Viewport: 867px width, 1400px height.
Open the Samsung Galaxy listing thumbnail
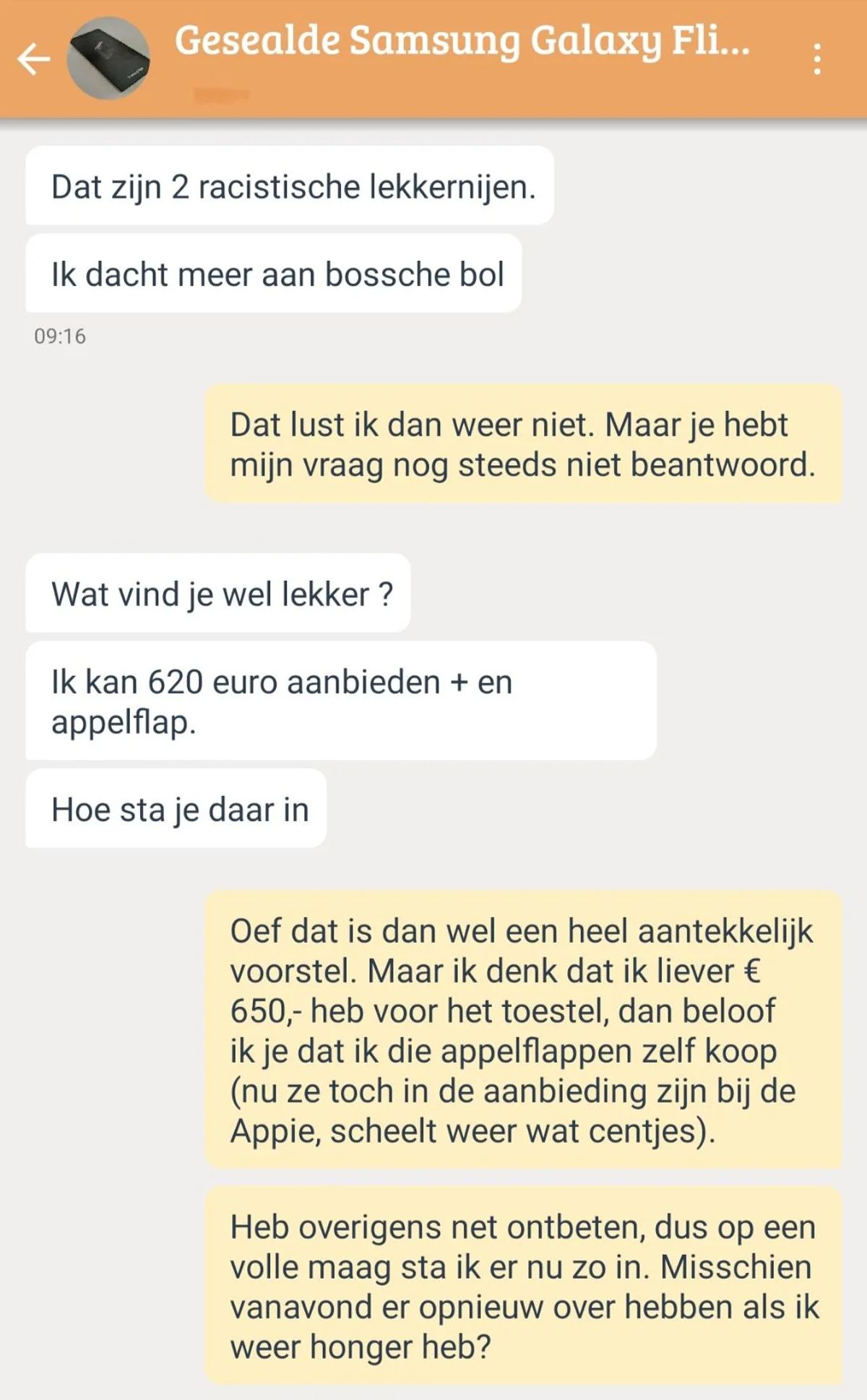pyautogui.click(x=108, y=59)
